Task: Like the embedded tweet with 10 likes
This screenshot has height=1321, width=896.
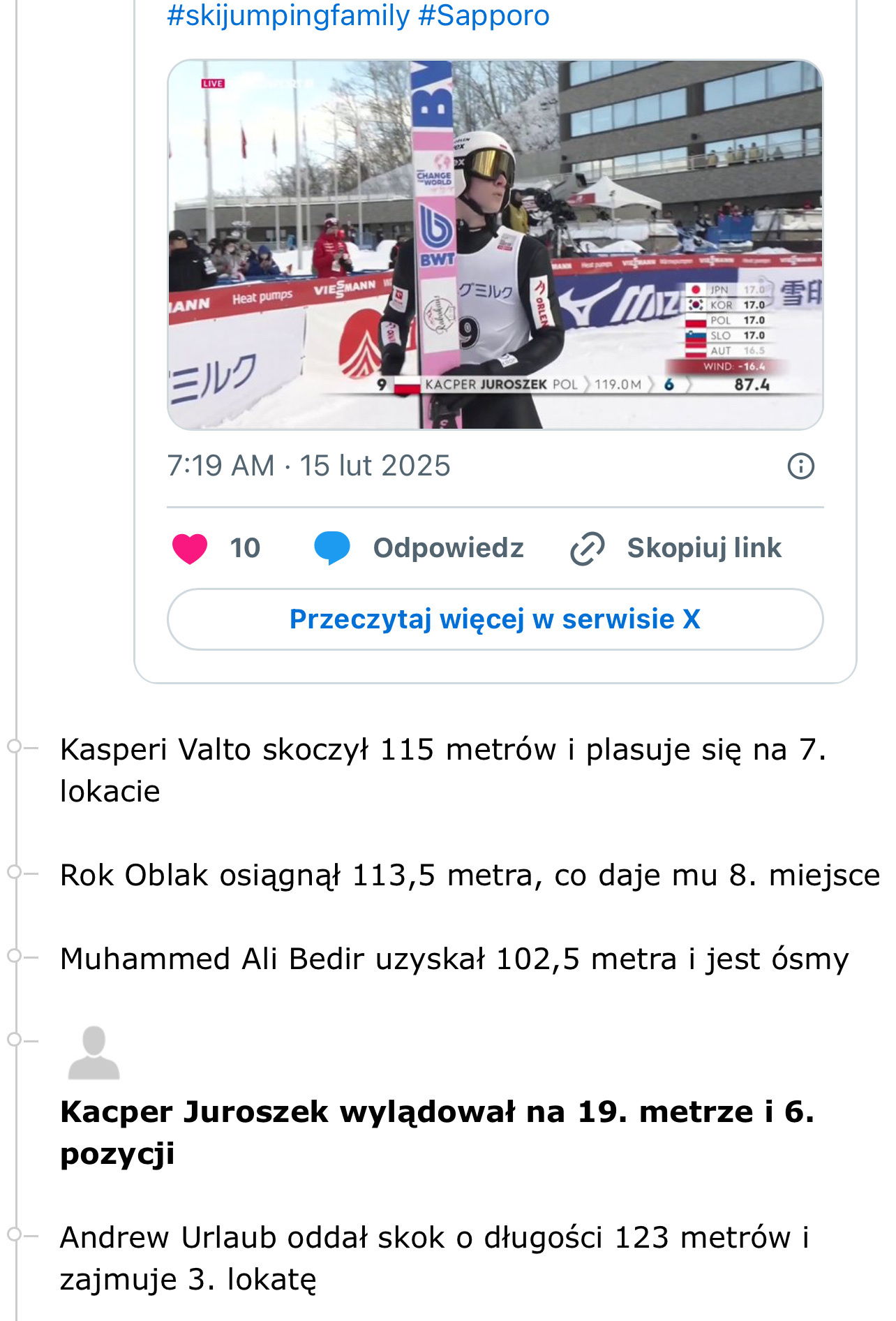Action: (x=191, y=548)
